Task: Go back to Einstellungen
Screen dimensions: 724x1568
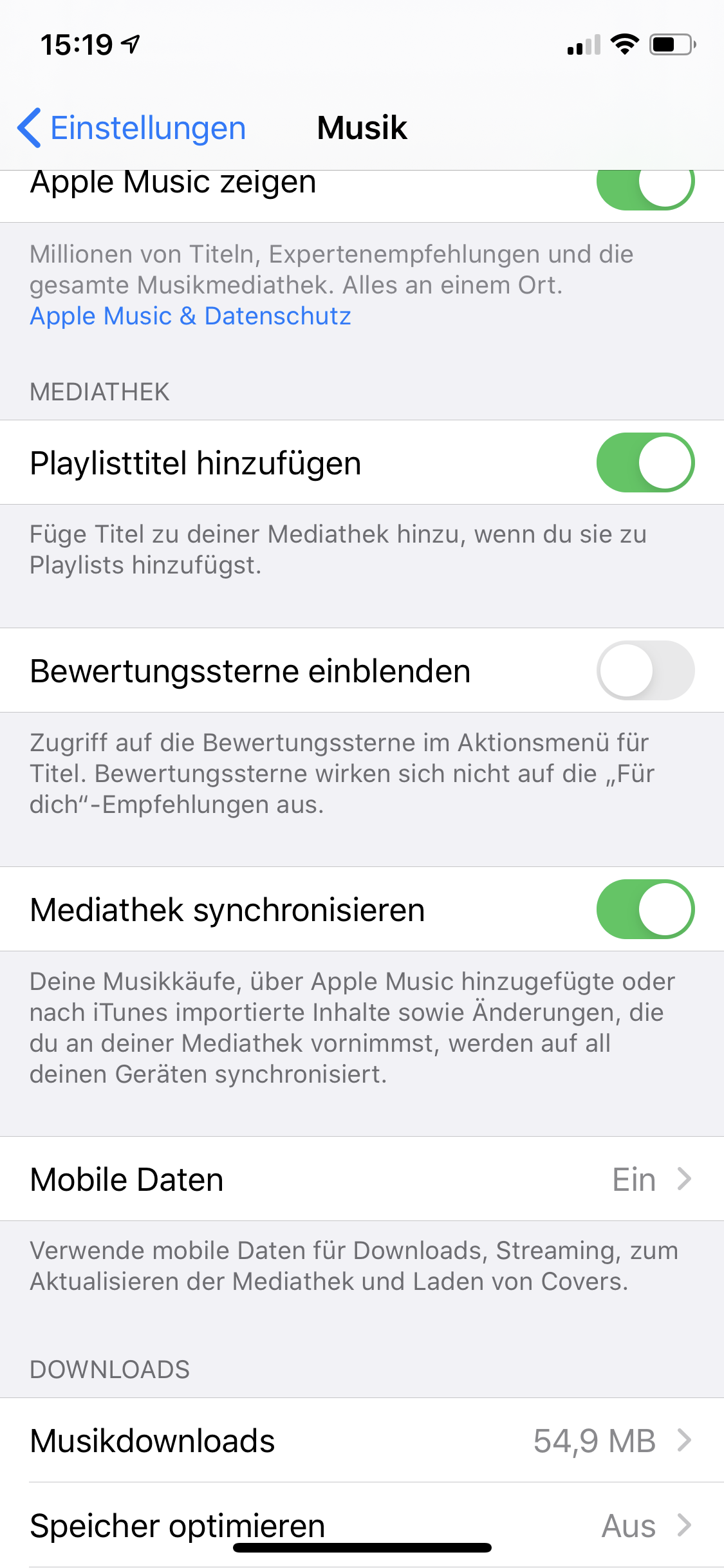Action: pos(132,127)
